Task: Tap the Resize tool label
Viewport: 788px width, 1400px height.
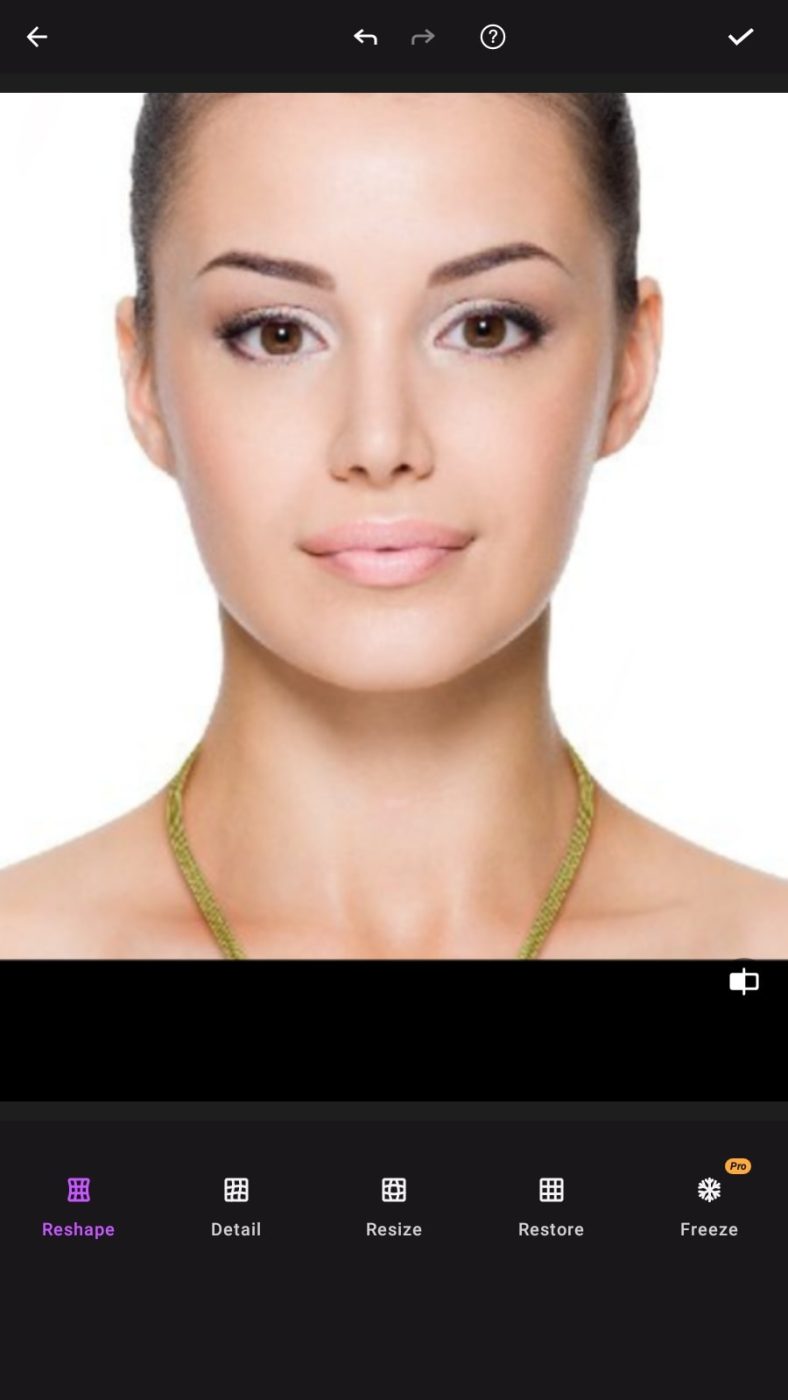Action: (393, 1229)
